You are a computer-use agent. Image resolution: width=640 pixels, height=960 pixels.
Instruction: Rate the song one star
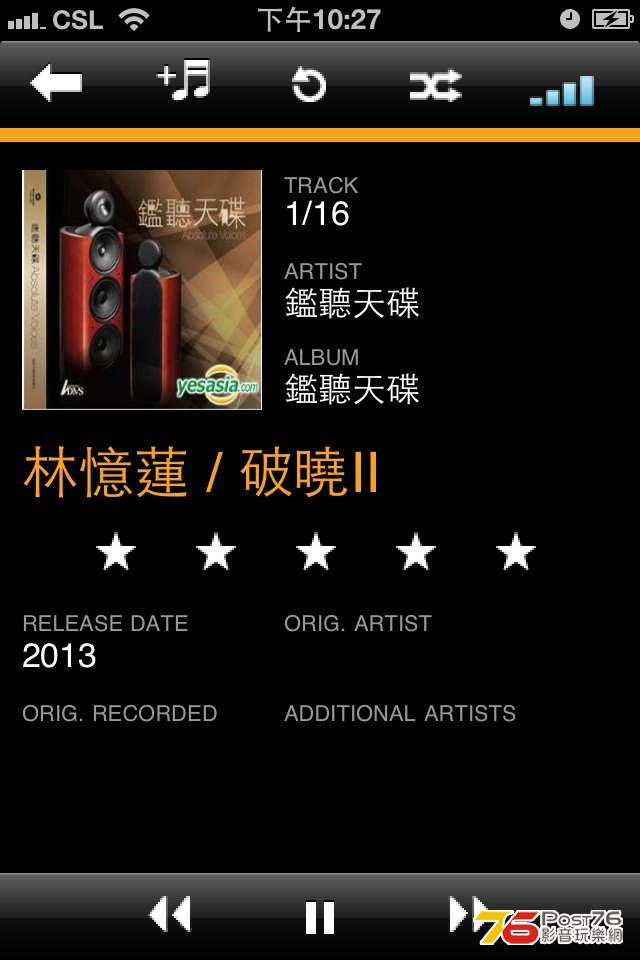116,552
